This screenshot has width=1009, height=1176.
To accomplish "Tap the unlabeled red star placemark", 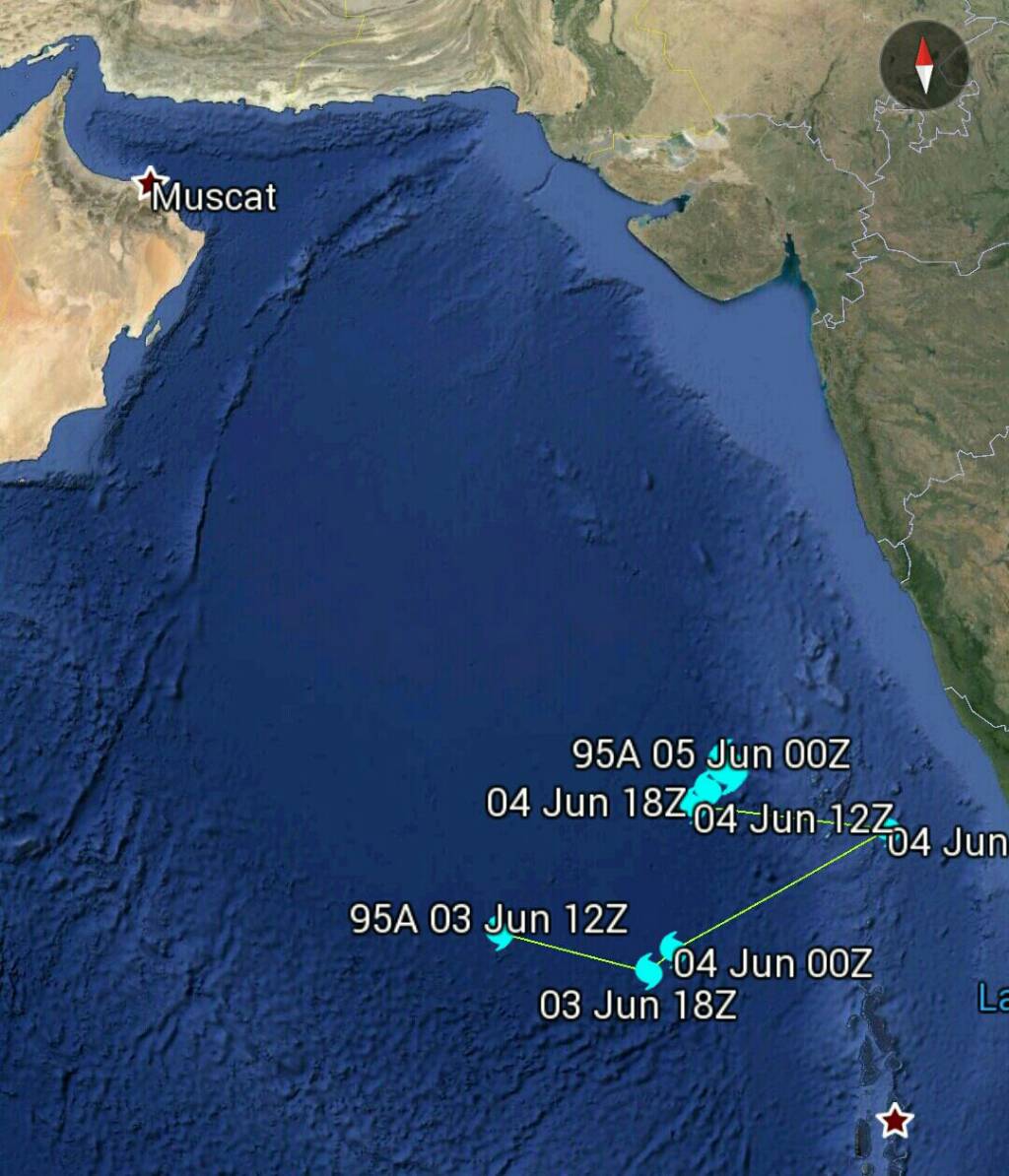I will click(x=895, y=1120).
